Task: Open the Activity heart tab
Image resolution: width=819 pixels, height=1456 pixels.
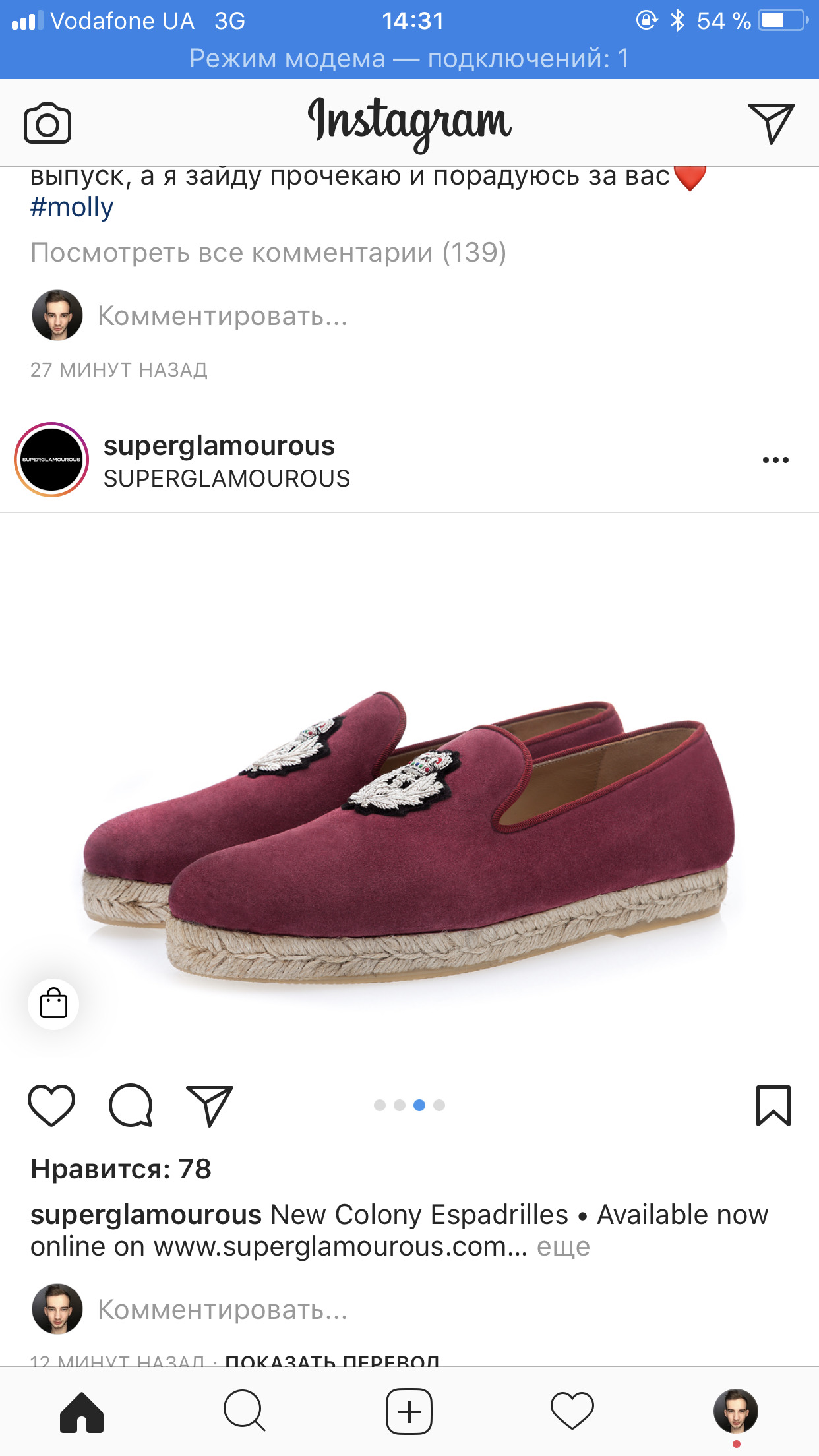Action: tap(572, 1412)
